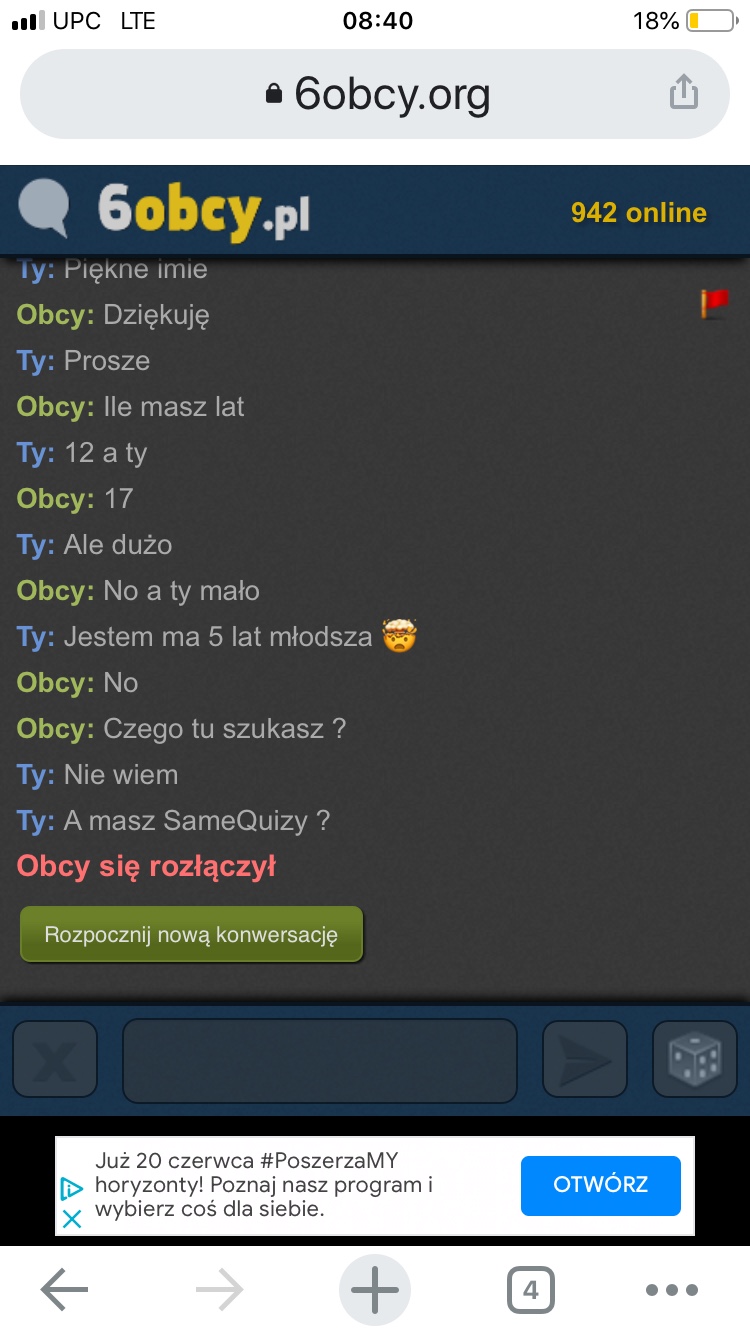Open ad info triangle icon

tap(72, 1189)
